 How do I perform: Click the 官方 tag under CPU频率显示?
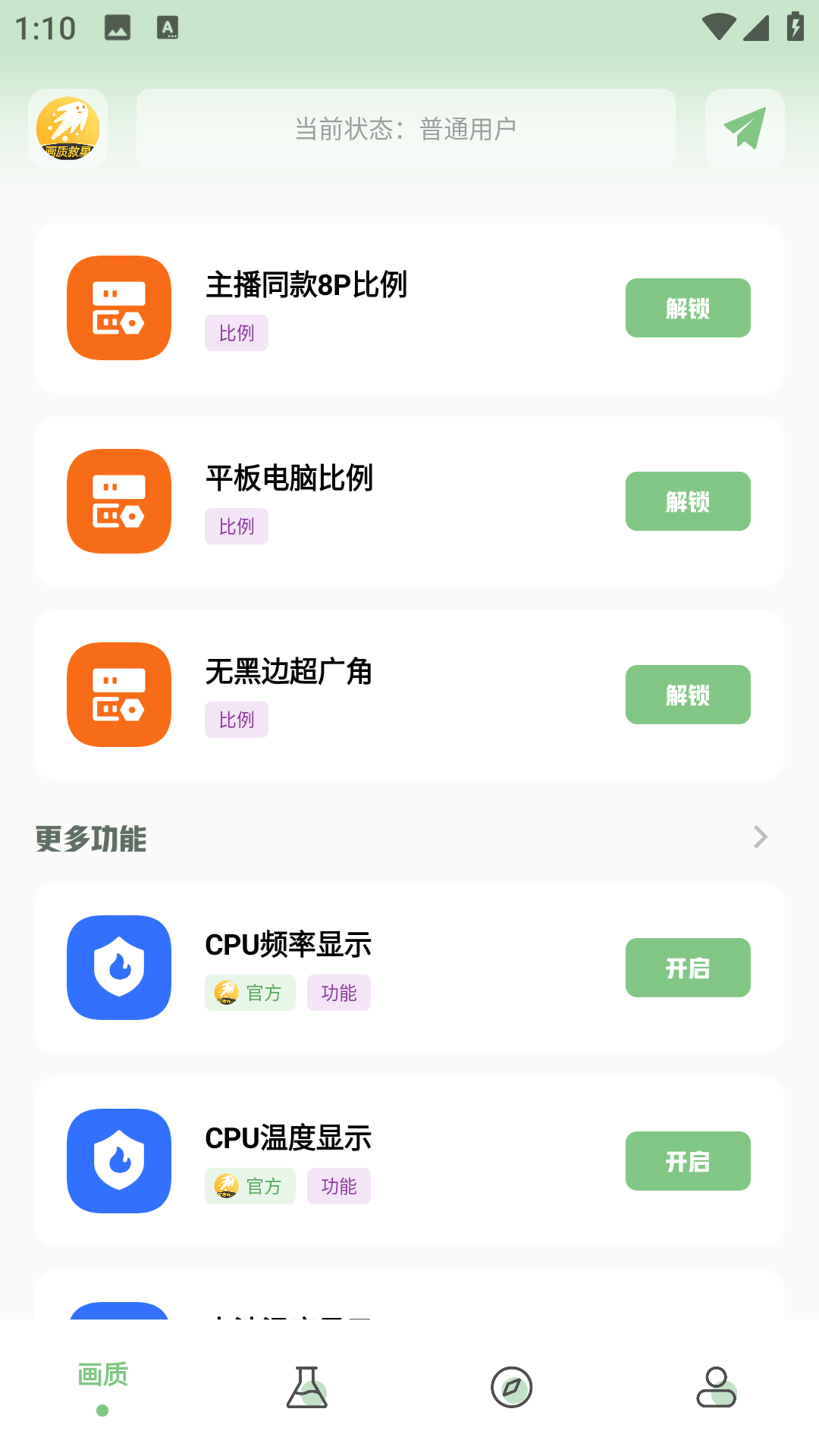[250, 993]
